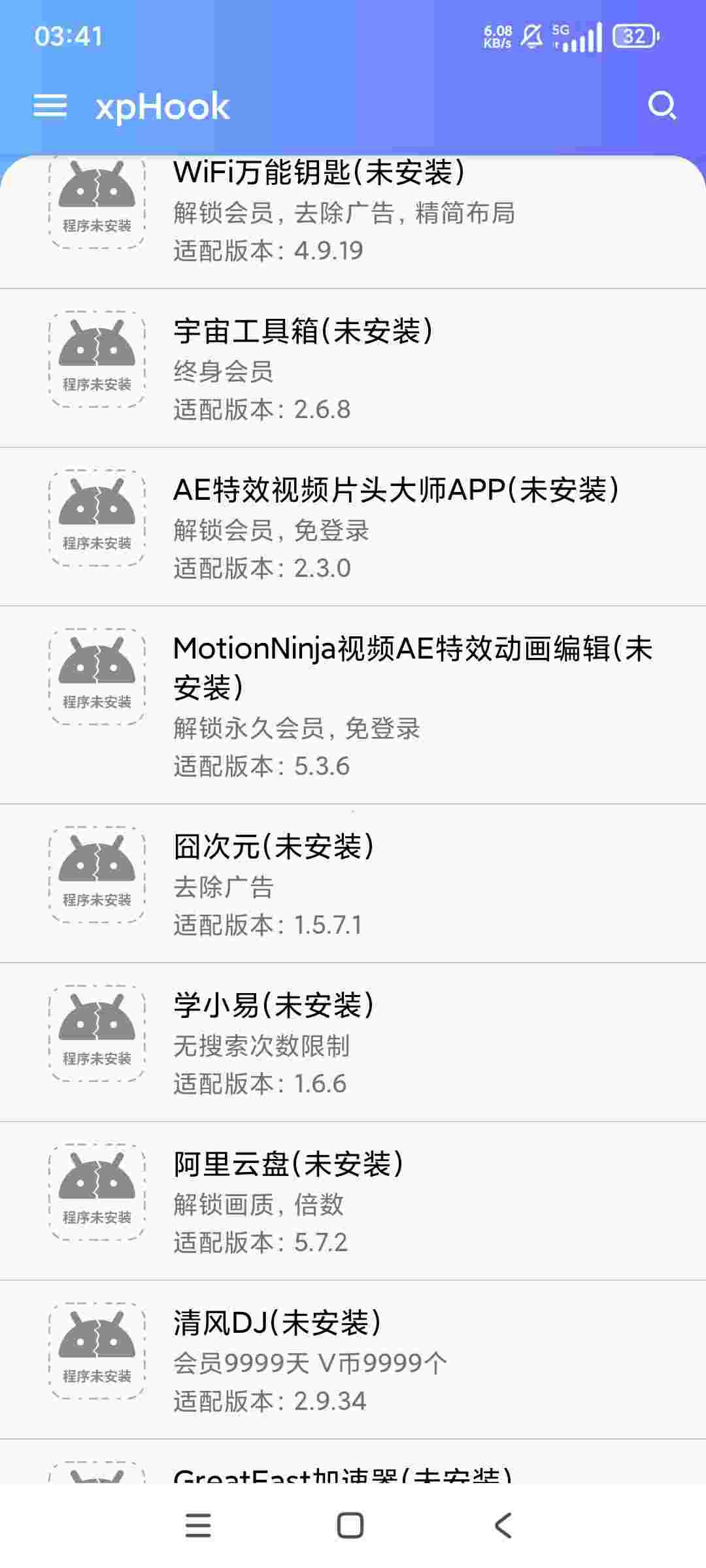Open the 囧次元 entry

[353, 884]
